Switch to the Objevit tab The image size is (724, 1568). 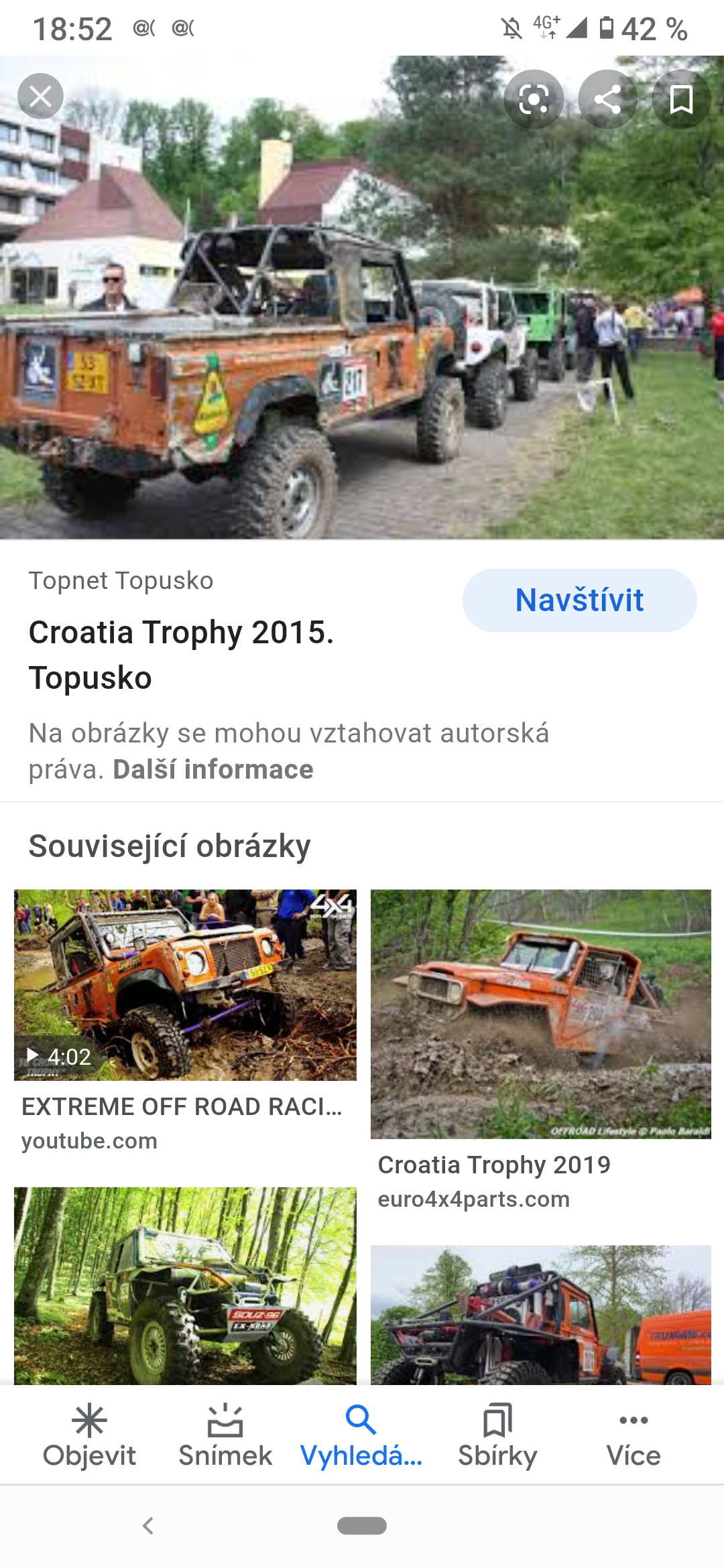(89, 1435)
